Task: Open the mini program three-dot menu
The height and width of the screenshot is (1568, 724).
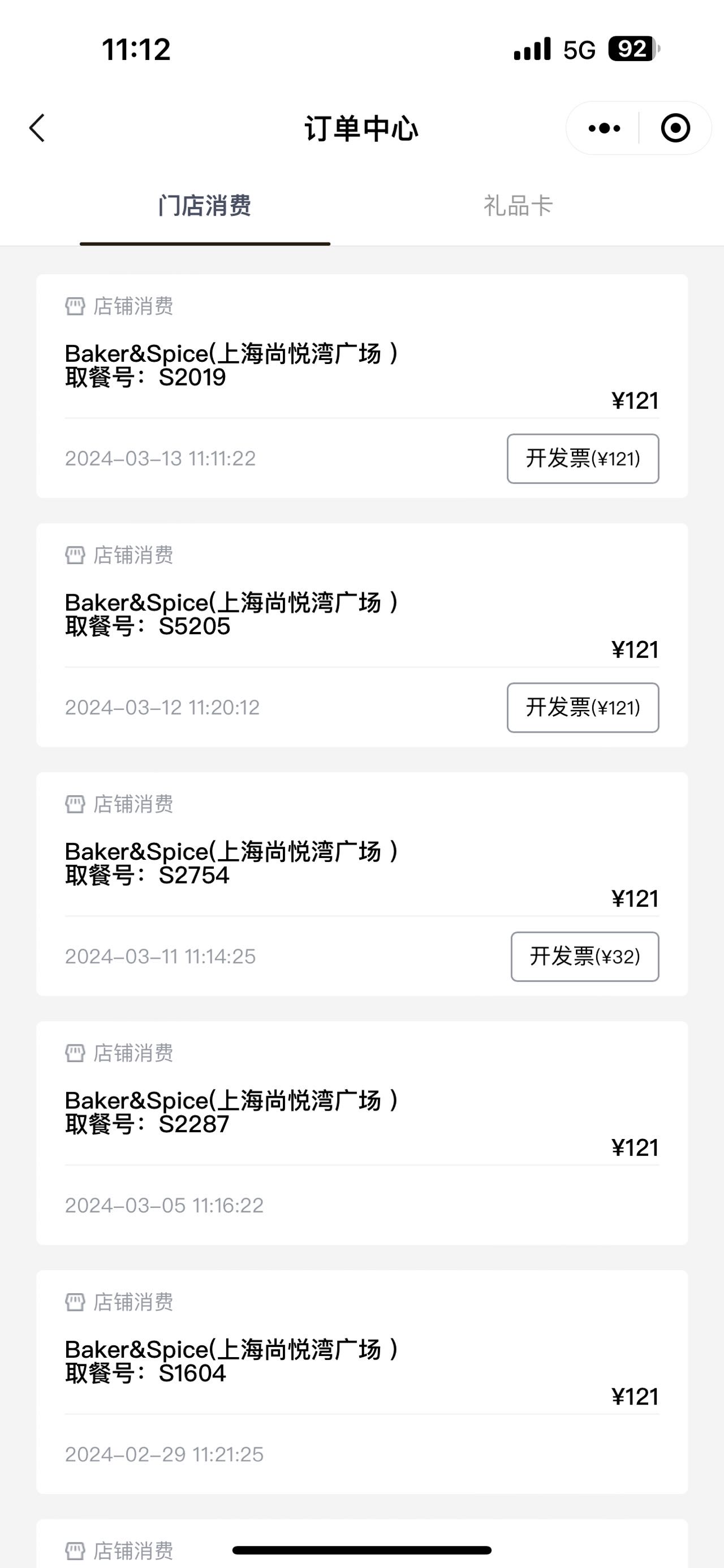Action: click(x=604, y=128)
